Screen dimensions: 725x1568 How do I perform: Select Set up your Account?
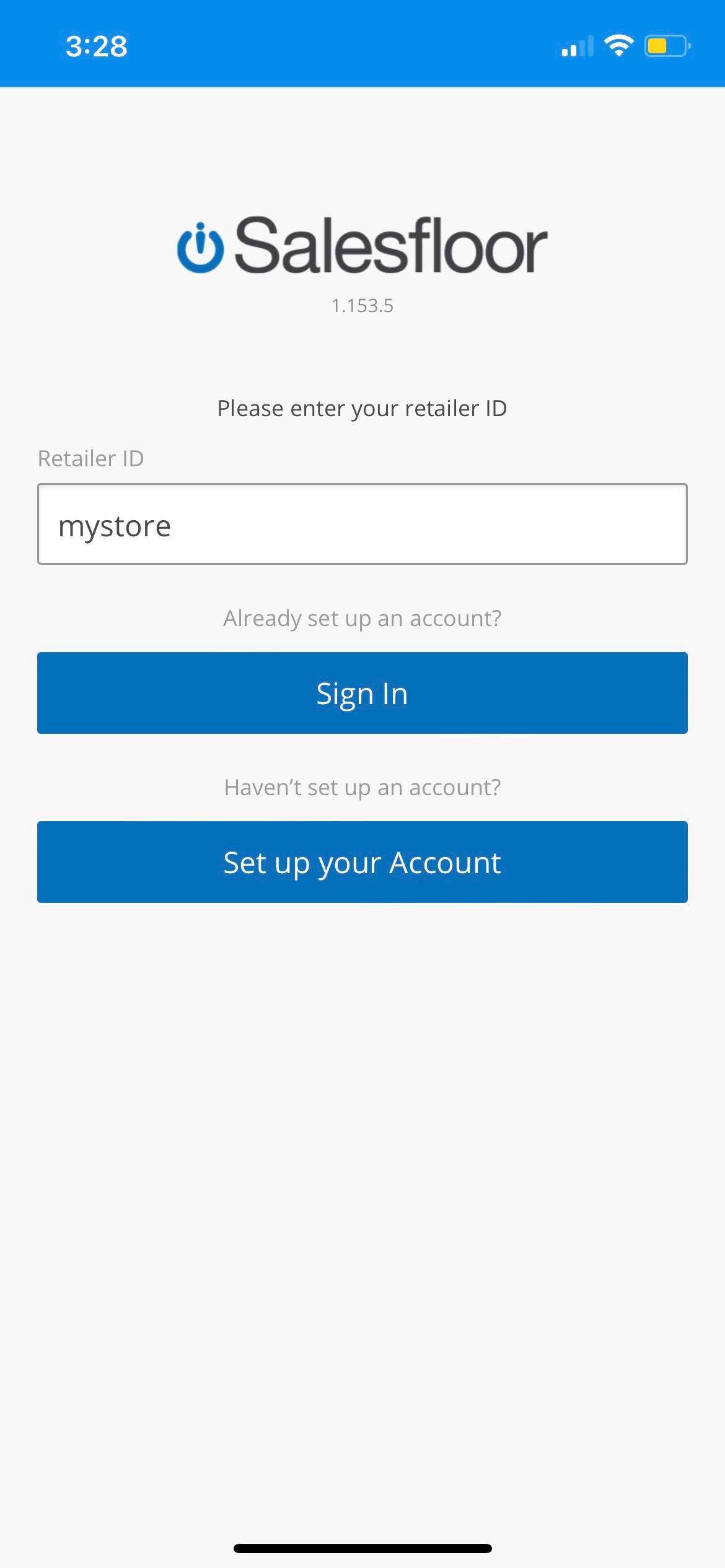tap(362, 862)
